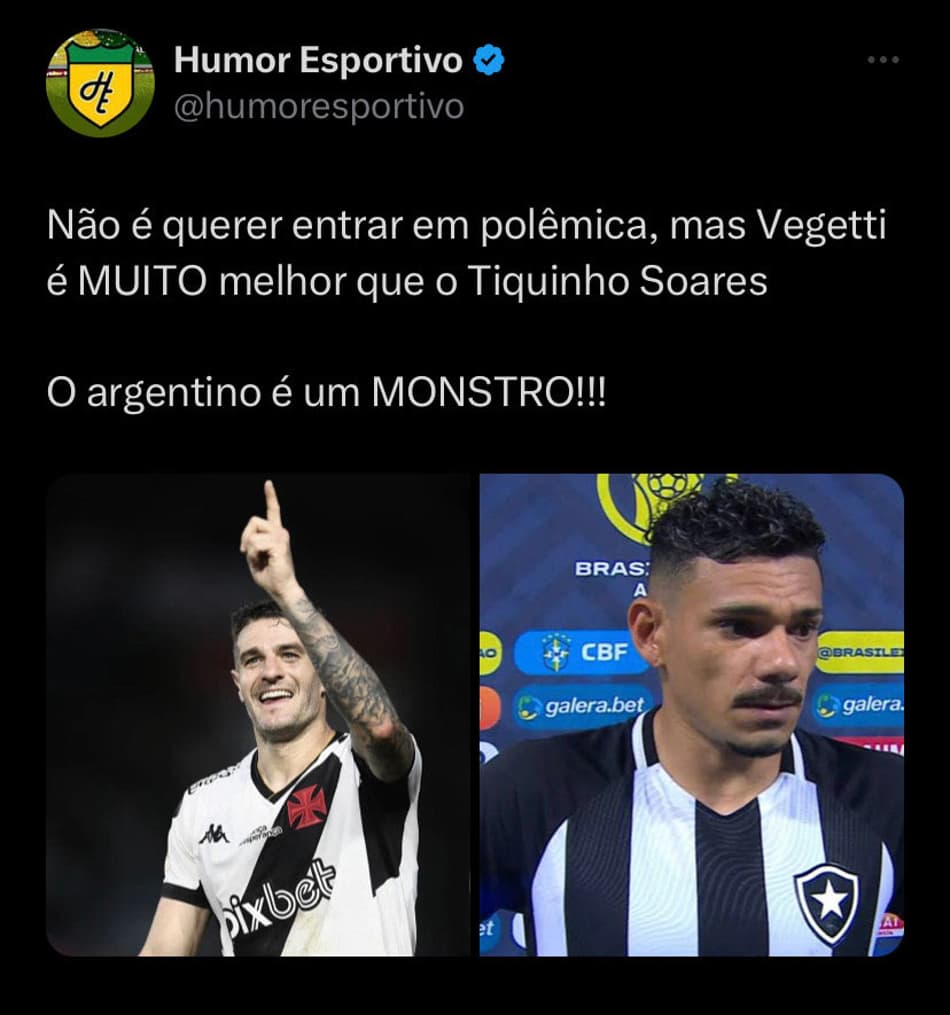The height and width of the screenshot is (1015, 950).
Task: Tap the Humor Esportivo account name
Action: (318, 61)
